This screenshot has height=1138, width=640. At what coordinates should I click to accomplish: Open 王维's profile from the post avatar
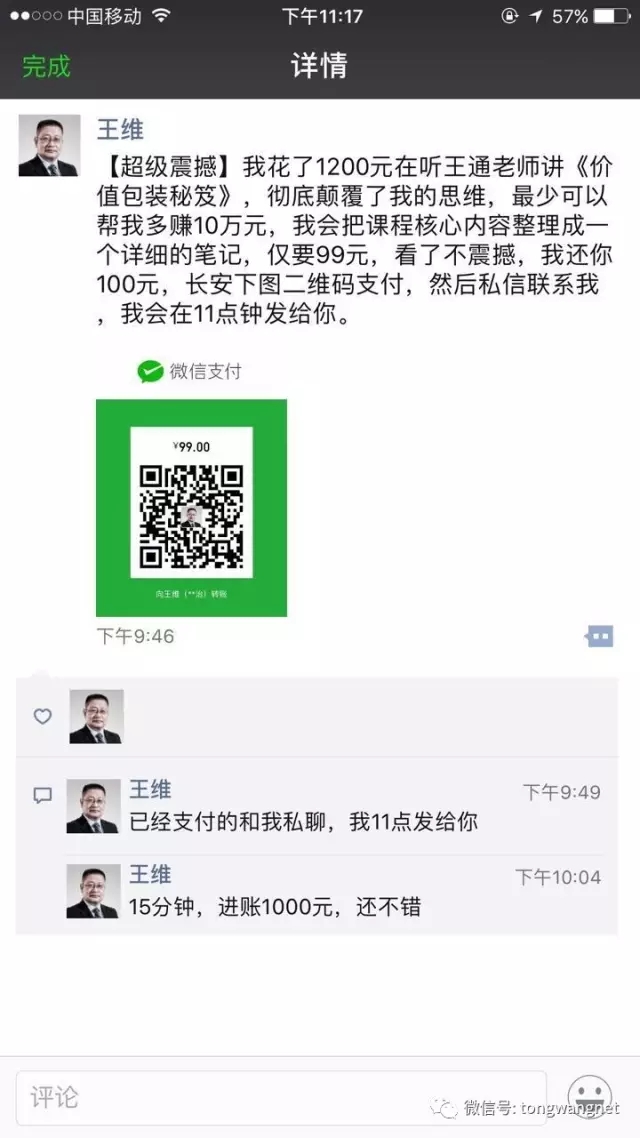point(49,145)
